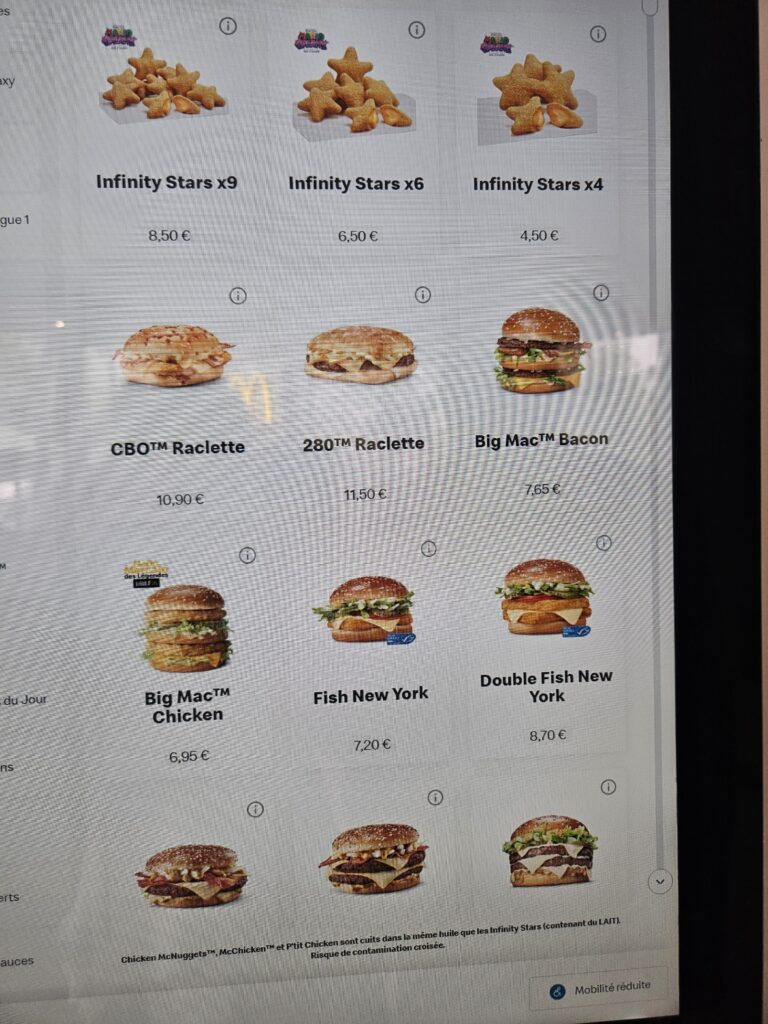See CBO Raclette nutrition info icon
This screenshot has height=1024, width=768.
pos(238,296)
